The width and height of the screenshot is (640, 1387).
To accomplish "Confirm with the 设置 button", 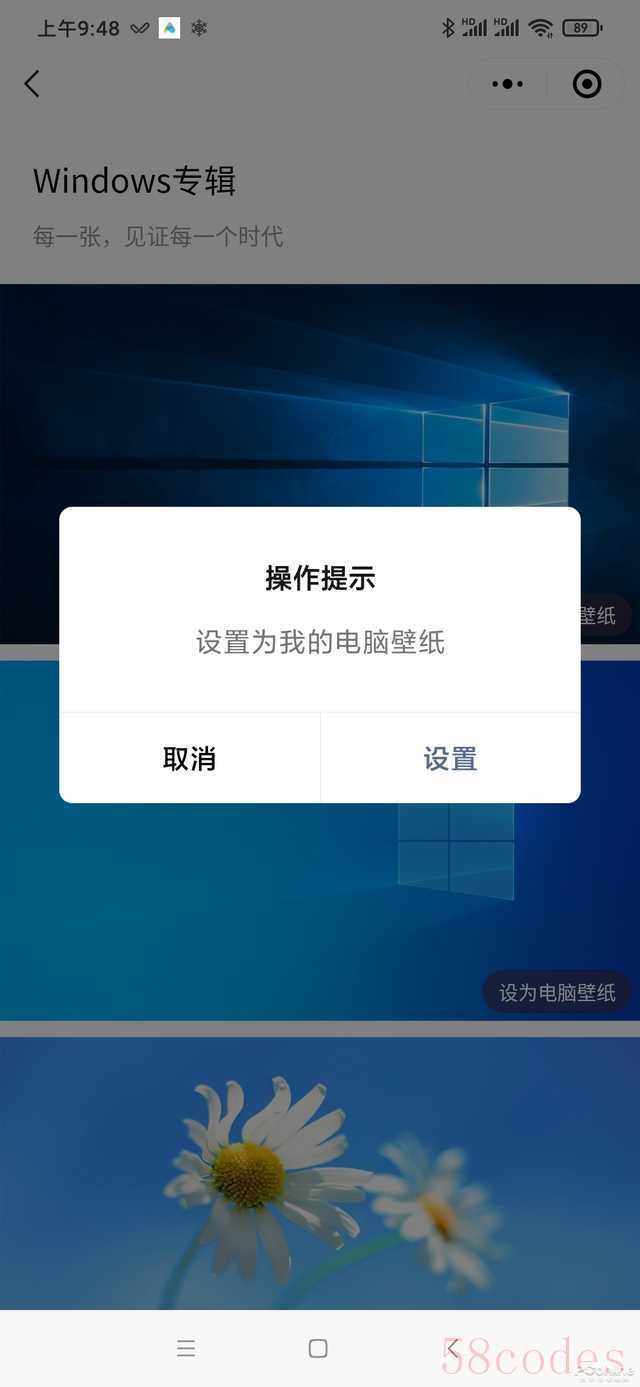I will click(450, 758).
